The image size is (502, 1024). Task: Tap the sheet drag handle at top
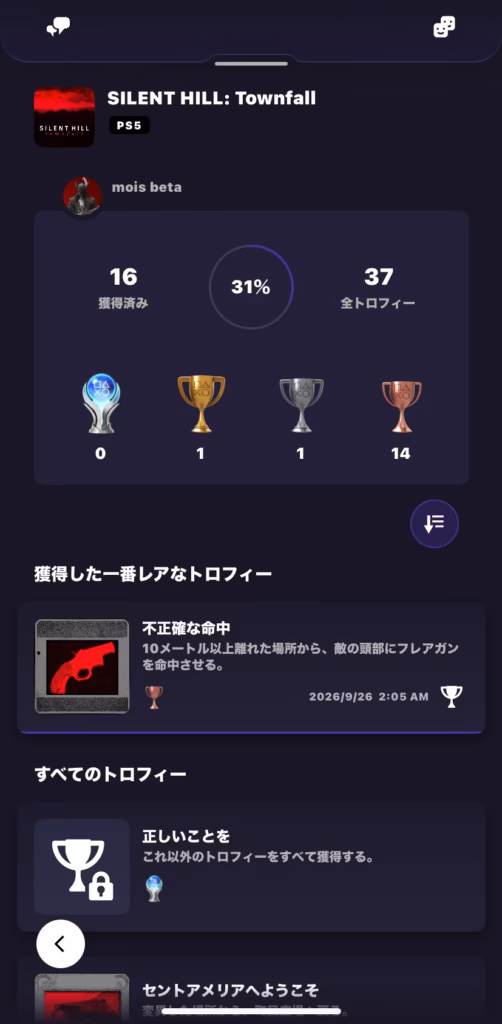(x=251, y=64)
